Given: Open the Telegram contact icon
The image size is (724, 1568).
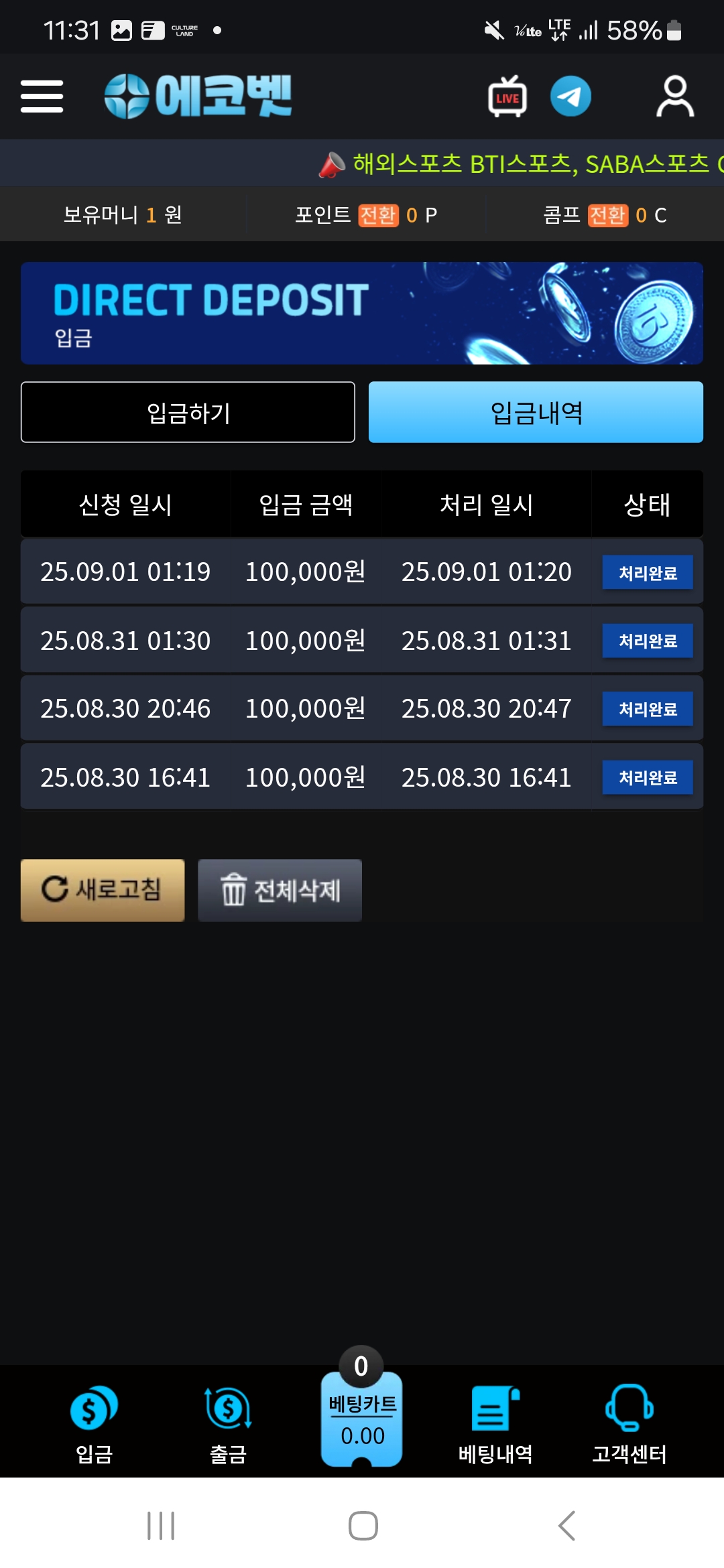Looking at the screenshot, I should (570, 96).
